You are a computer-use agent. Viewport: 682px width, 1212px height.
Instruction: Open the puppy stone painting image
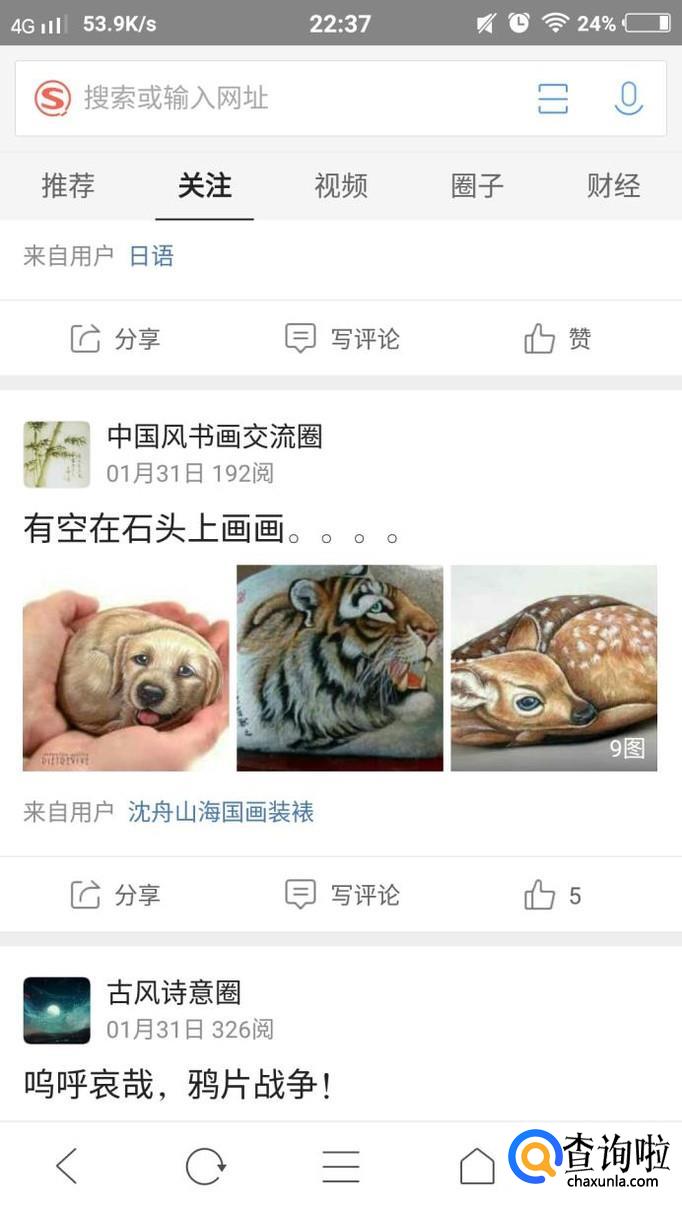126,668
